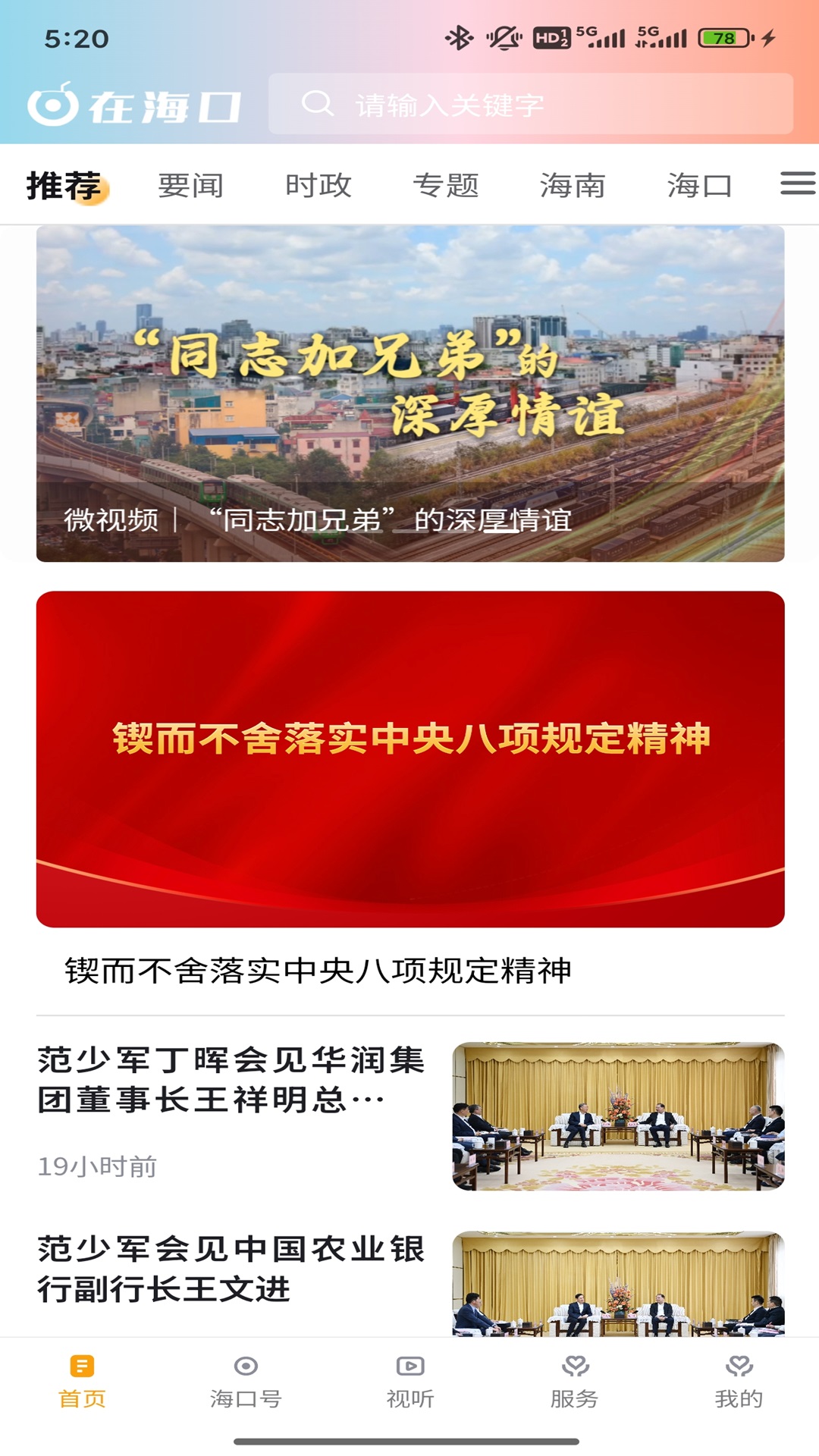Select the 海南 channel tab
819x1456 pixels.
pyautogui.click(x=573, y=186)
